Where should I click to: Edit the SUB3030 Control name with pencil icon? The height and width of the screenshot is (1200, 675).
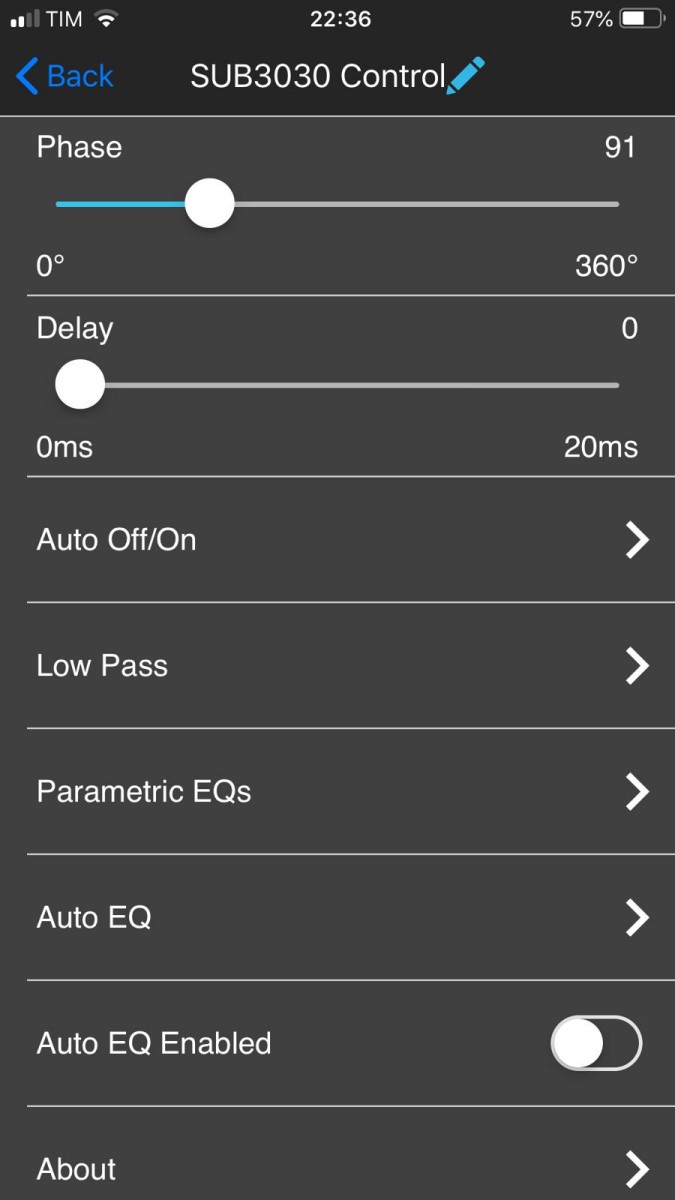coord(466,75)
